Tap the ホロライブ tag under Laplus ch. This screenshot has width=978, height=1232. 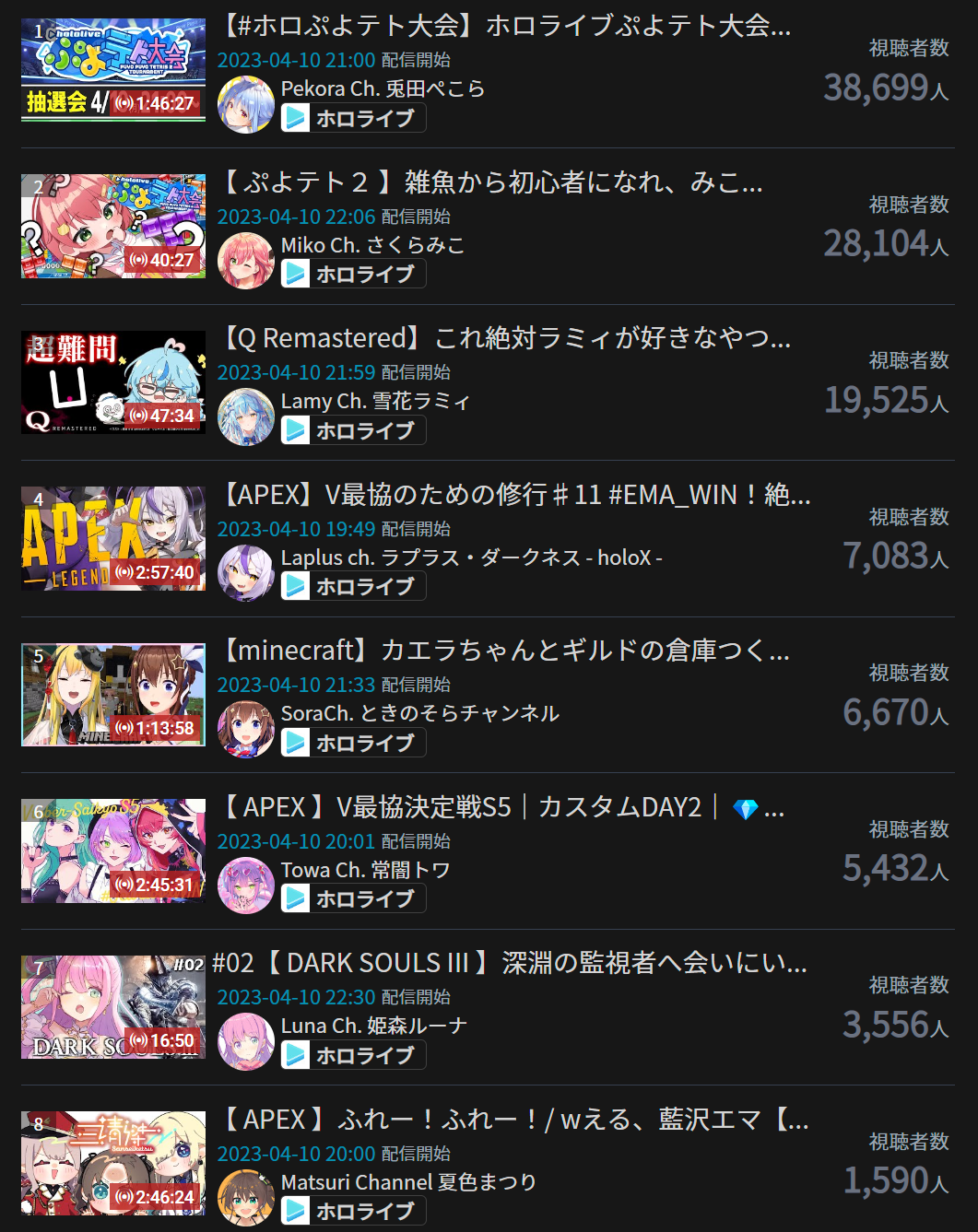click(354, 586)
